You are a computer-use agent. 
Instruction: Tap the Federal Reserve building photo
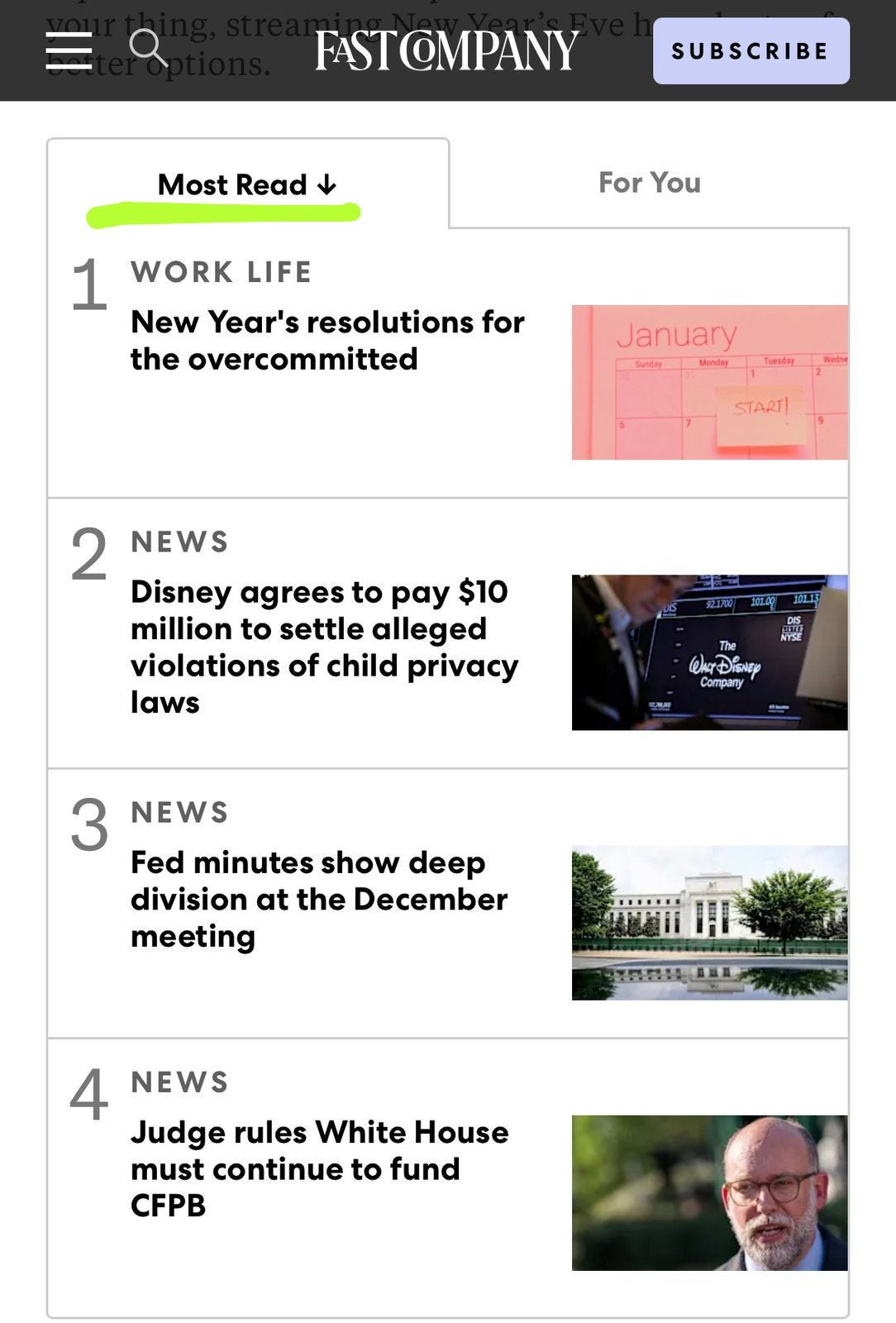pyautogui.click(x=709, y=923)
